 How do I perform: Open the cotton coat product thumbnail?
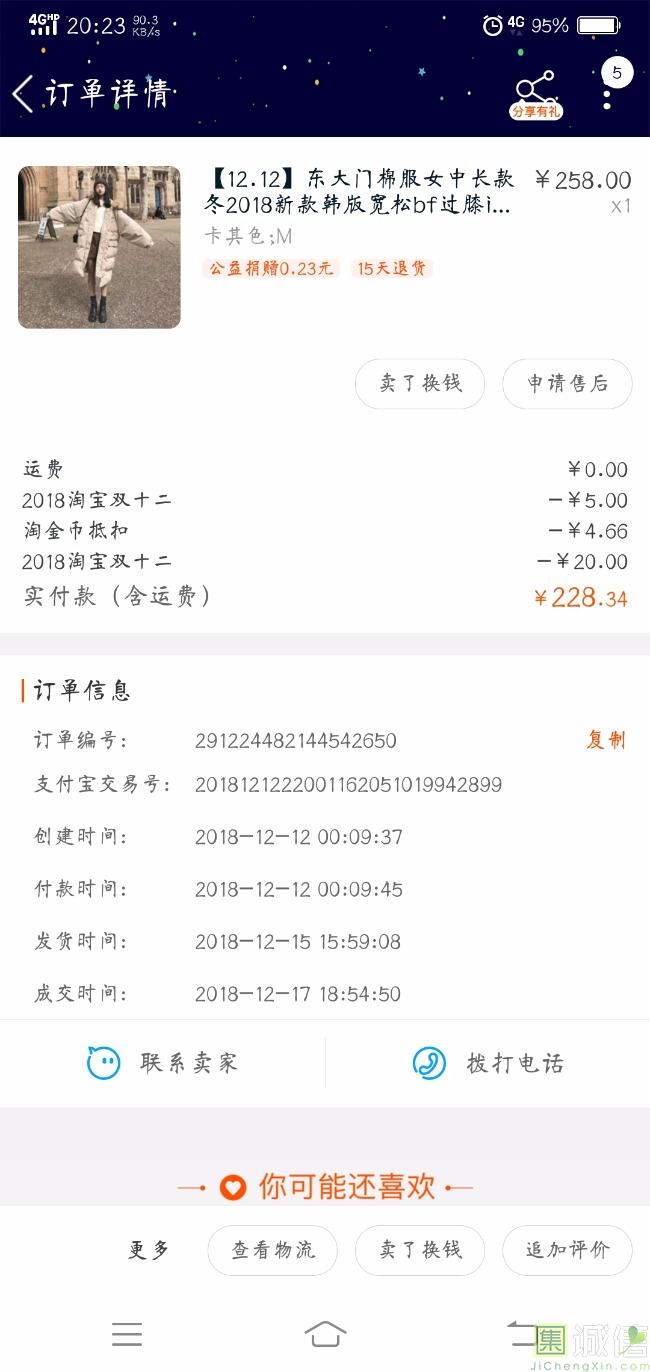(x=99, y=247)
